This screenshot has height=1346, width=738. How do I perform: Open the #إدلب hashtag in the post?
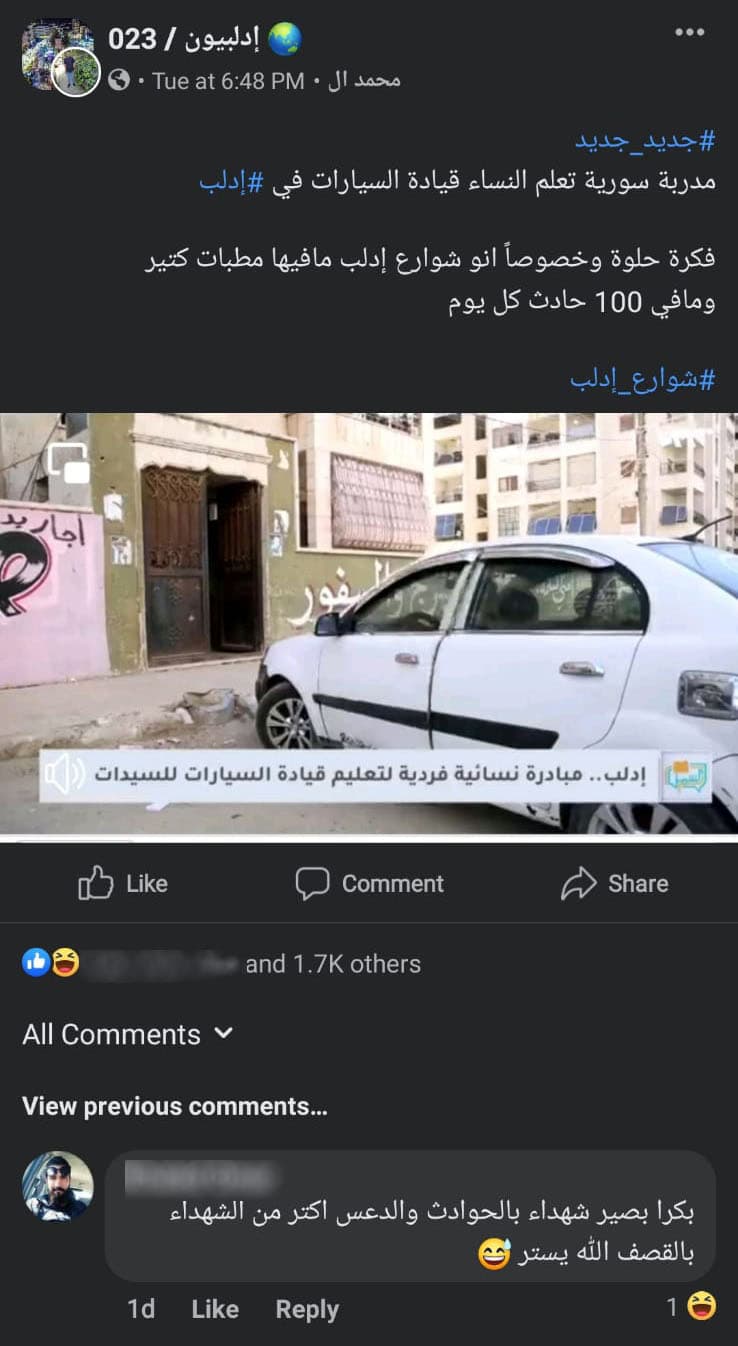tap(230, 181)
